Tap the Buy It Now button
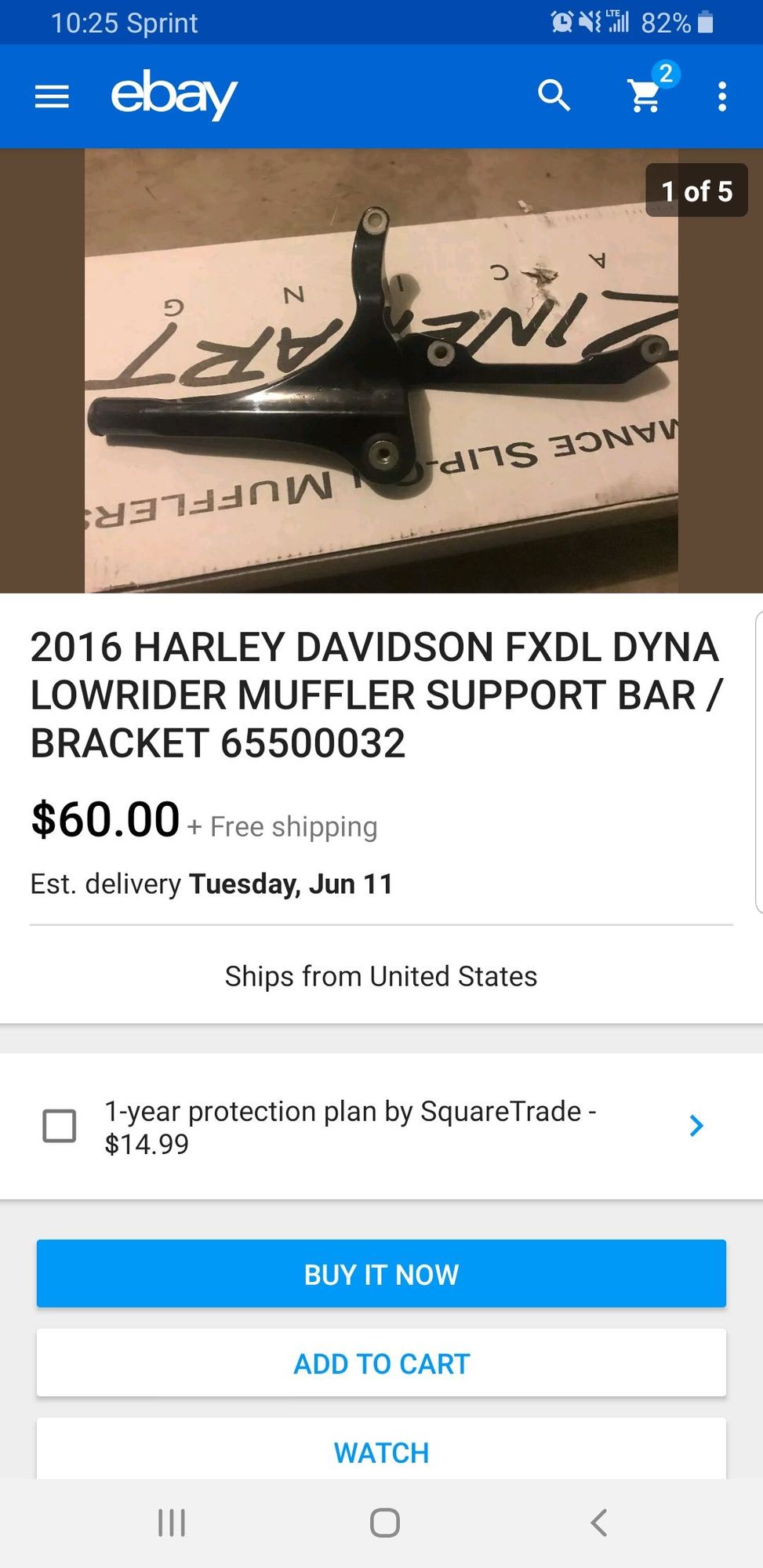The height and width of the screenshot is (1568, 763). point(381,1274)
